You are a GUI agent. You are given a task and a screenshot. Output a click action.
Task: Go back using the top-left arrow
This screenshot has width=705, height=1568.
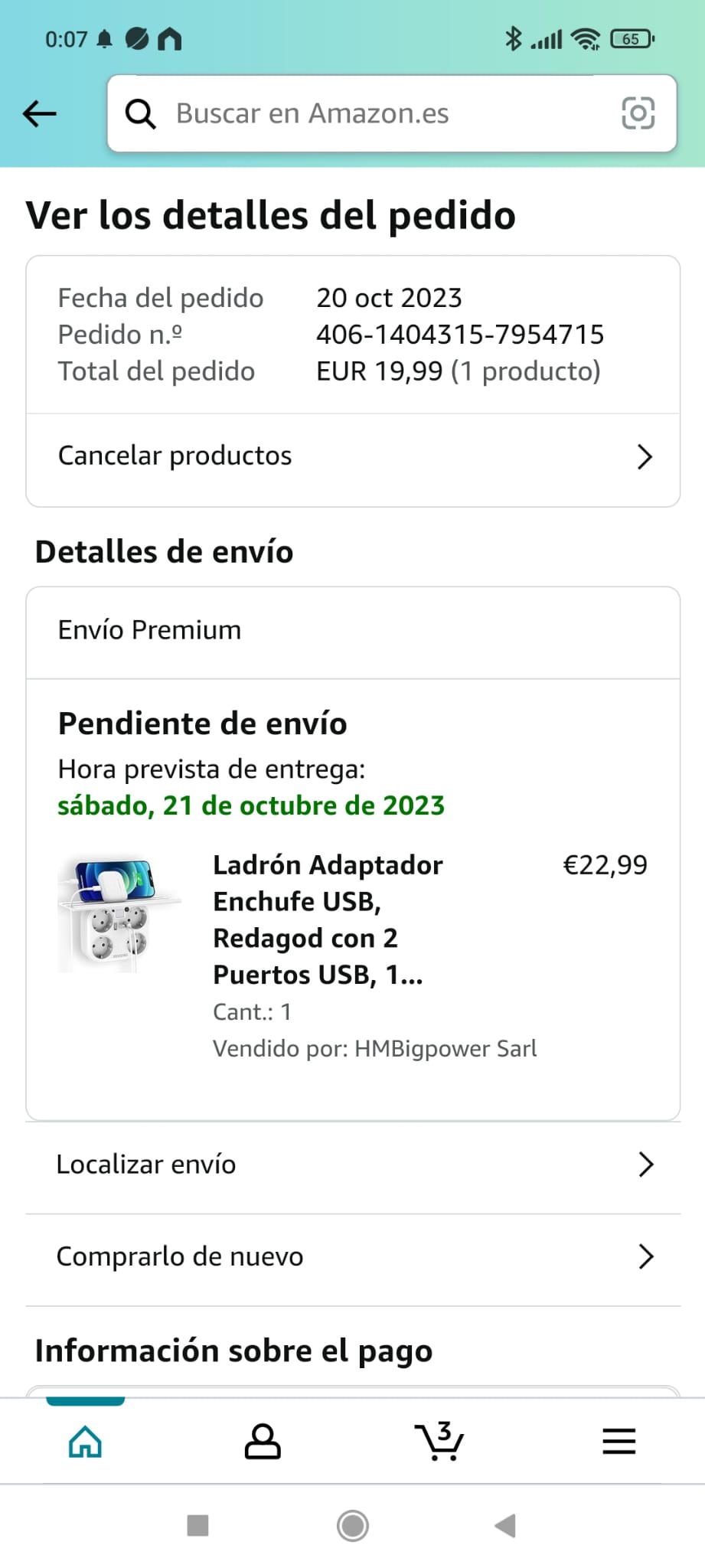(40, 114)
